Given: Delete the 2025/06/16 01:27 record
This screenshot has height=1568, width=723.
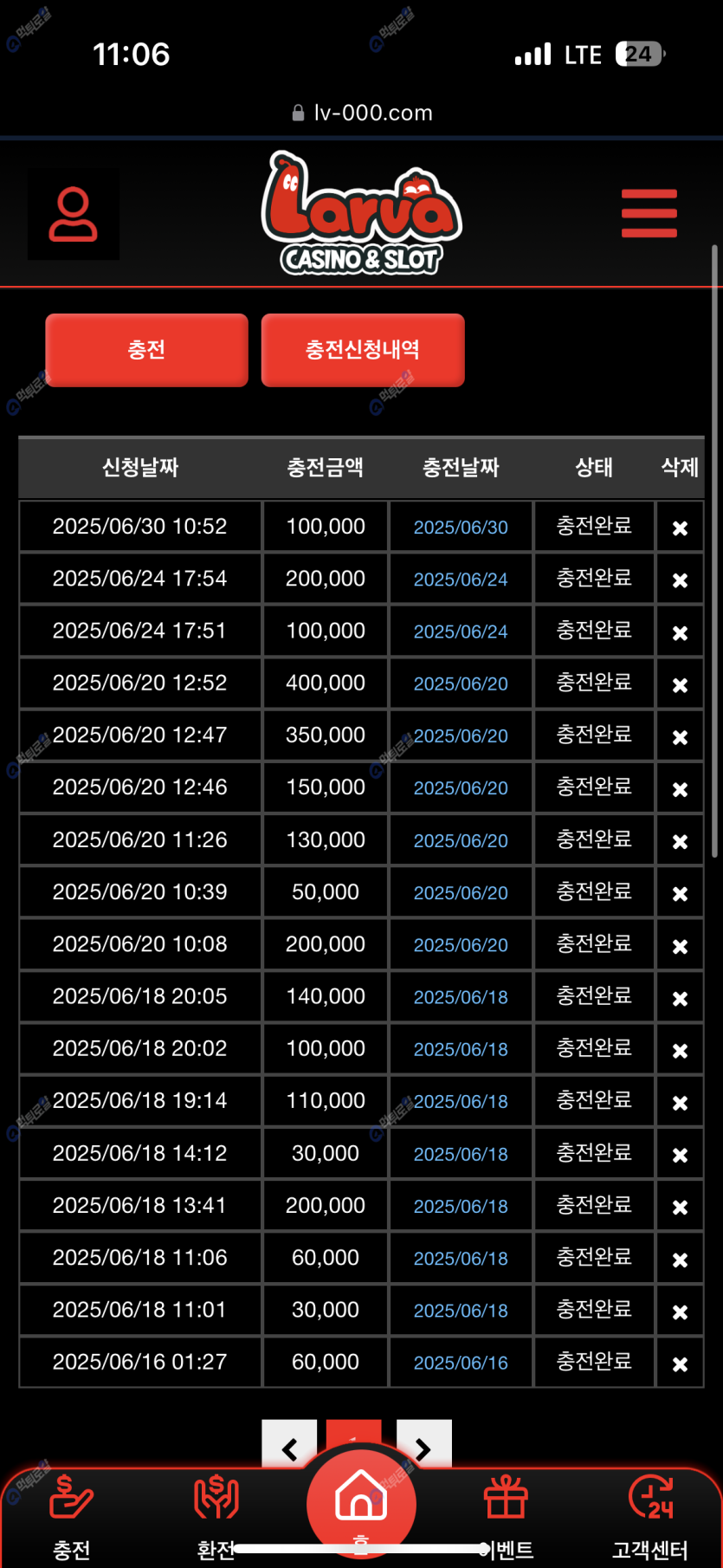Looking at the screenshot, I should (680, 1364).
